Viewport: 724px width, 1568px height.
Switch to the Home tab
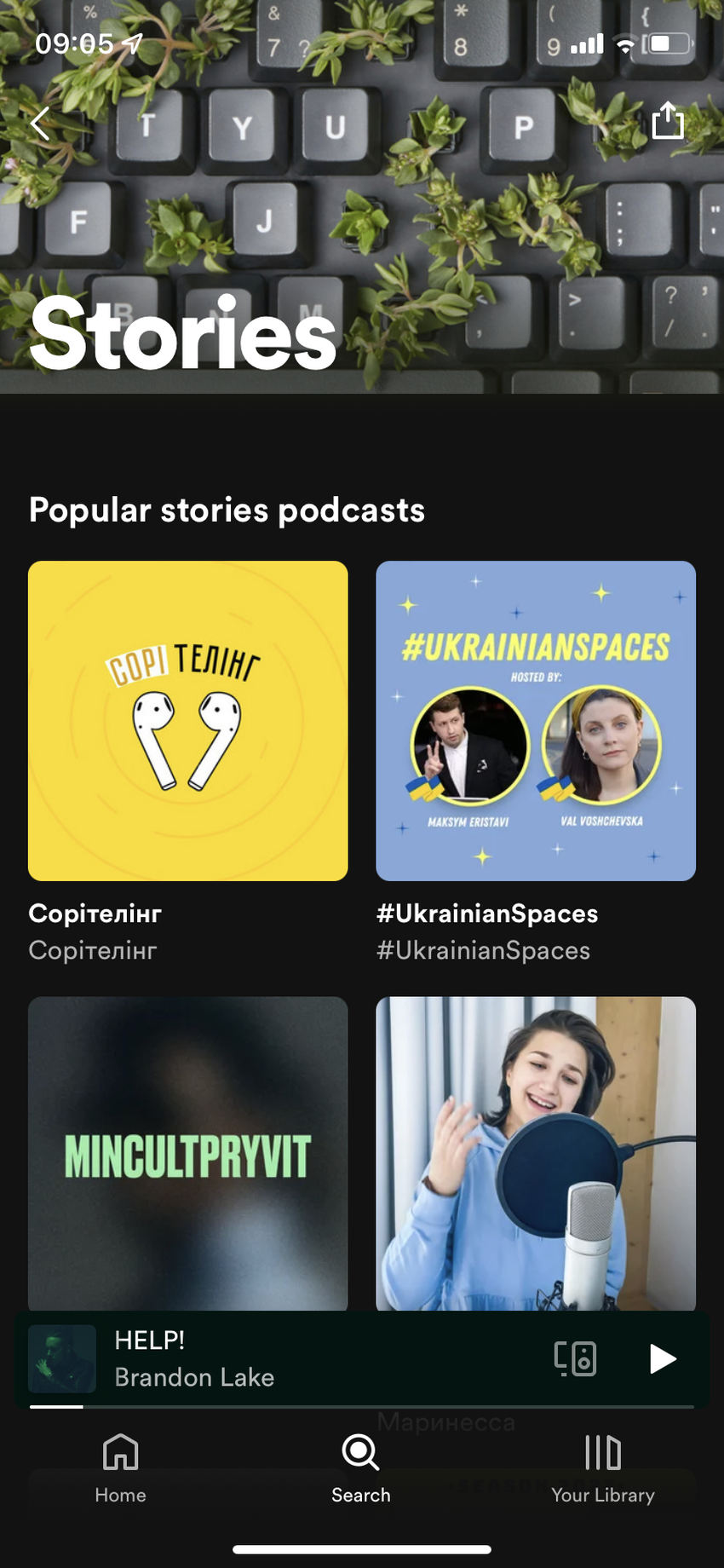120,1467
